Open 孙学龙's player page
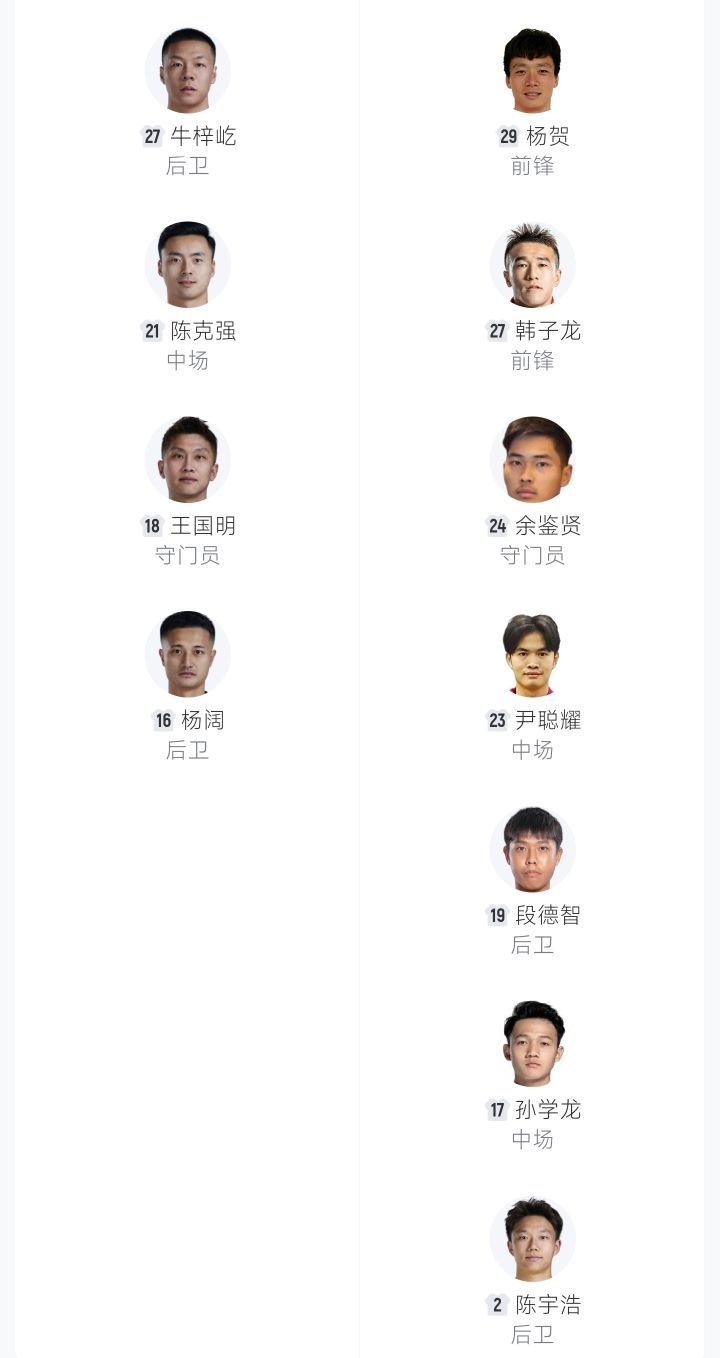Image resolution: width=720 pixels, height=1358 pixels. click(533, 1046)
